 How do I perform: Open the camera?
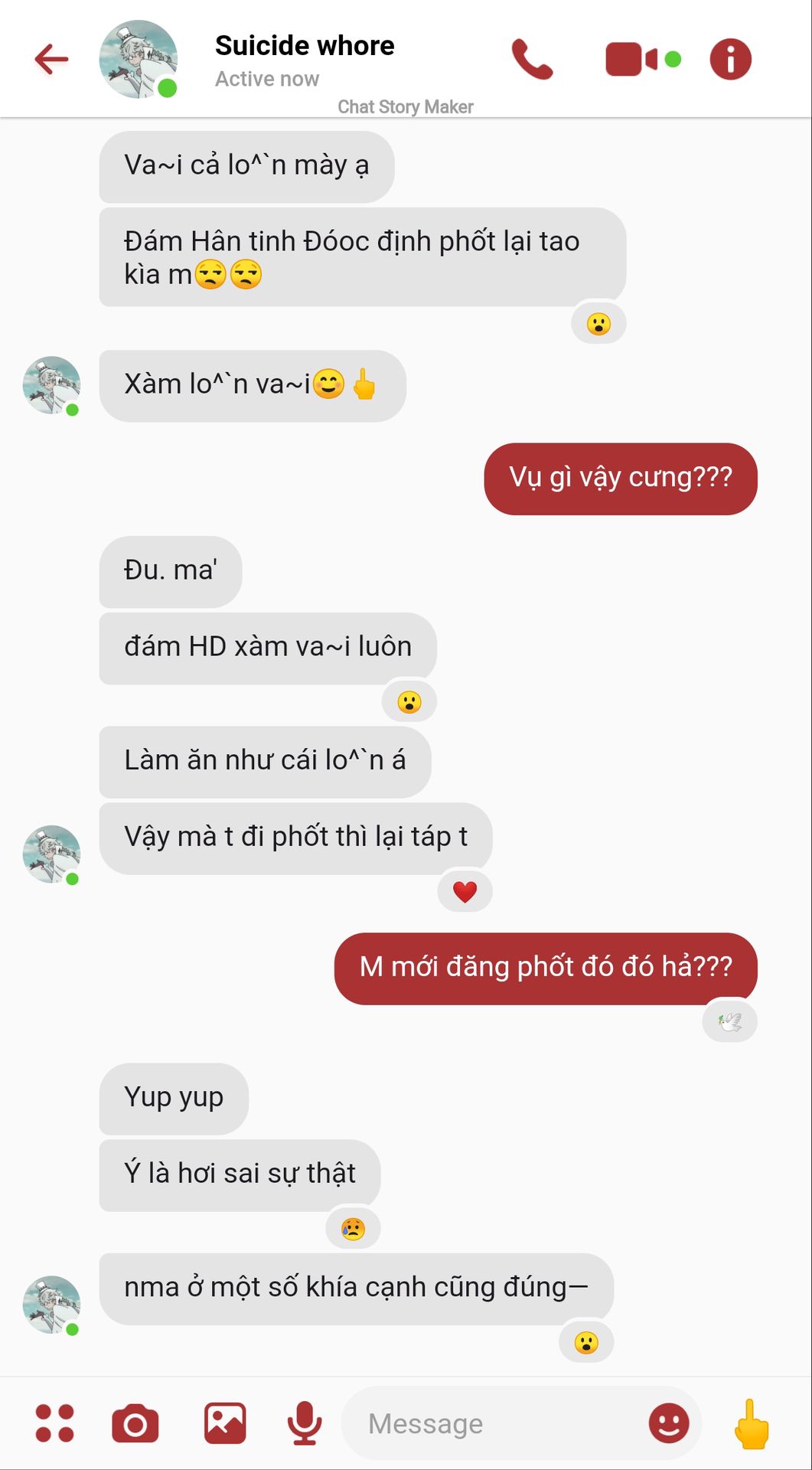135,1423
